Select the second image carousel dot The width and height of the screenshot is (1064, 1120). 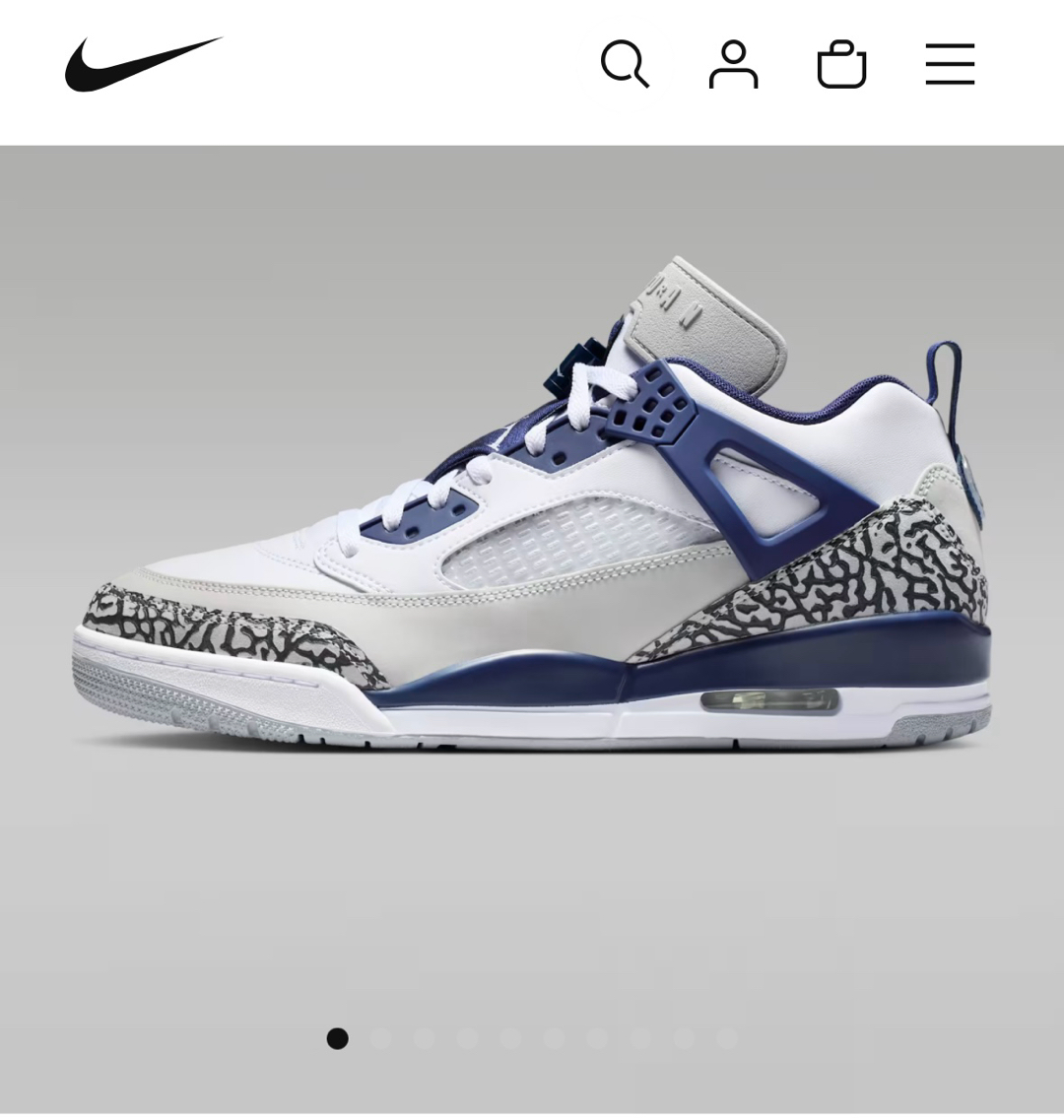coord(381,1038)
